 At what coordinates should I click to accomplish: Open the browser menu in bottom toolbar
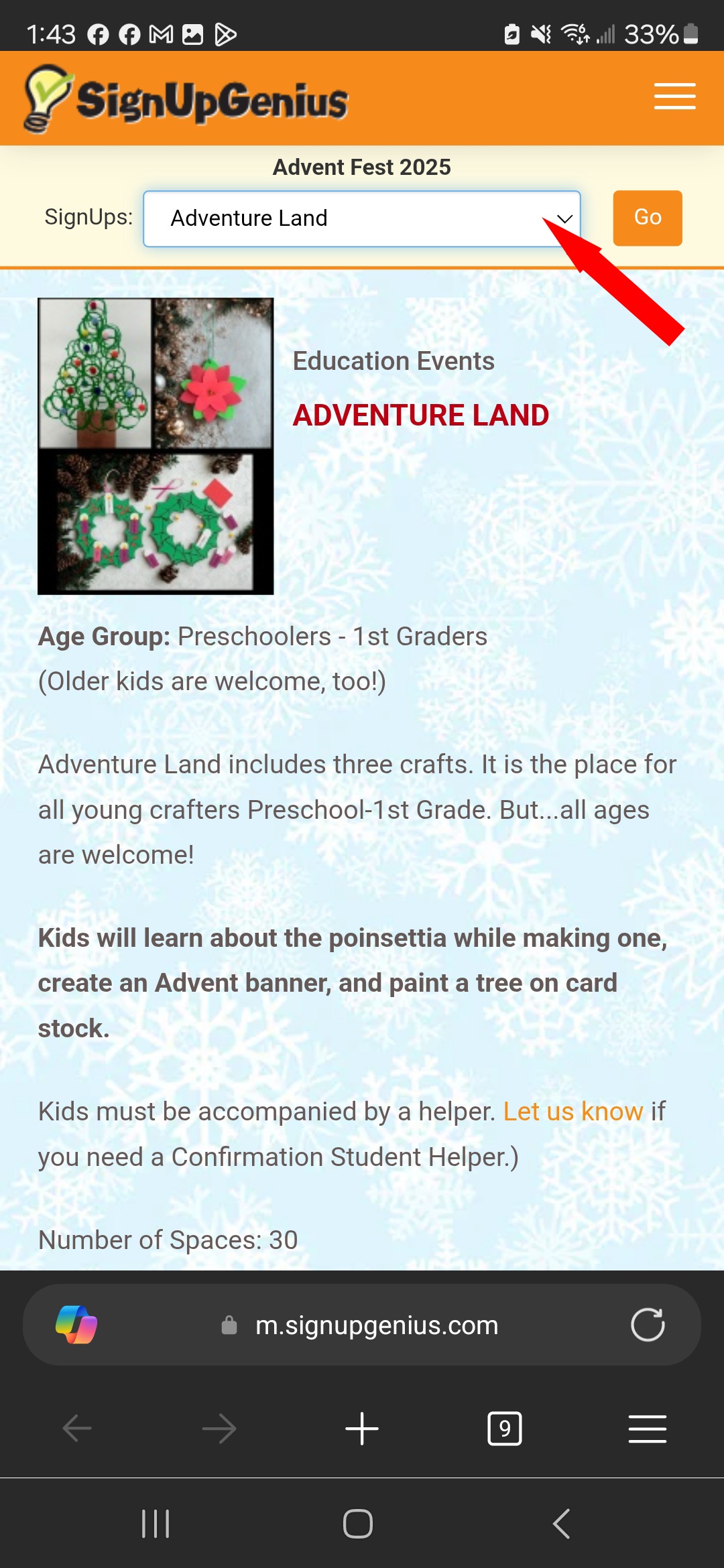(x=647, y=1429)
